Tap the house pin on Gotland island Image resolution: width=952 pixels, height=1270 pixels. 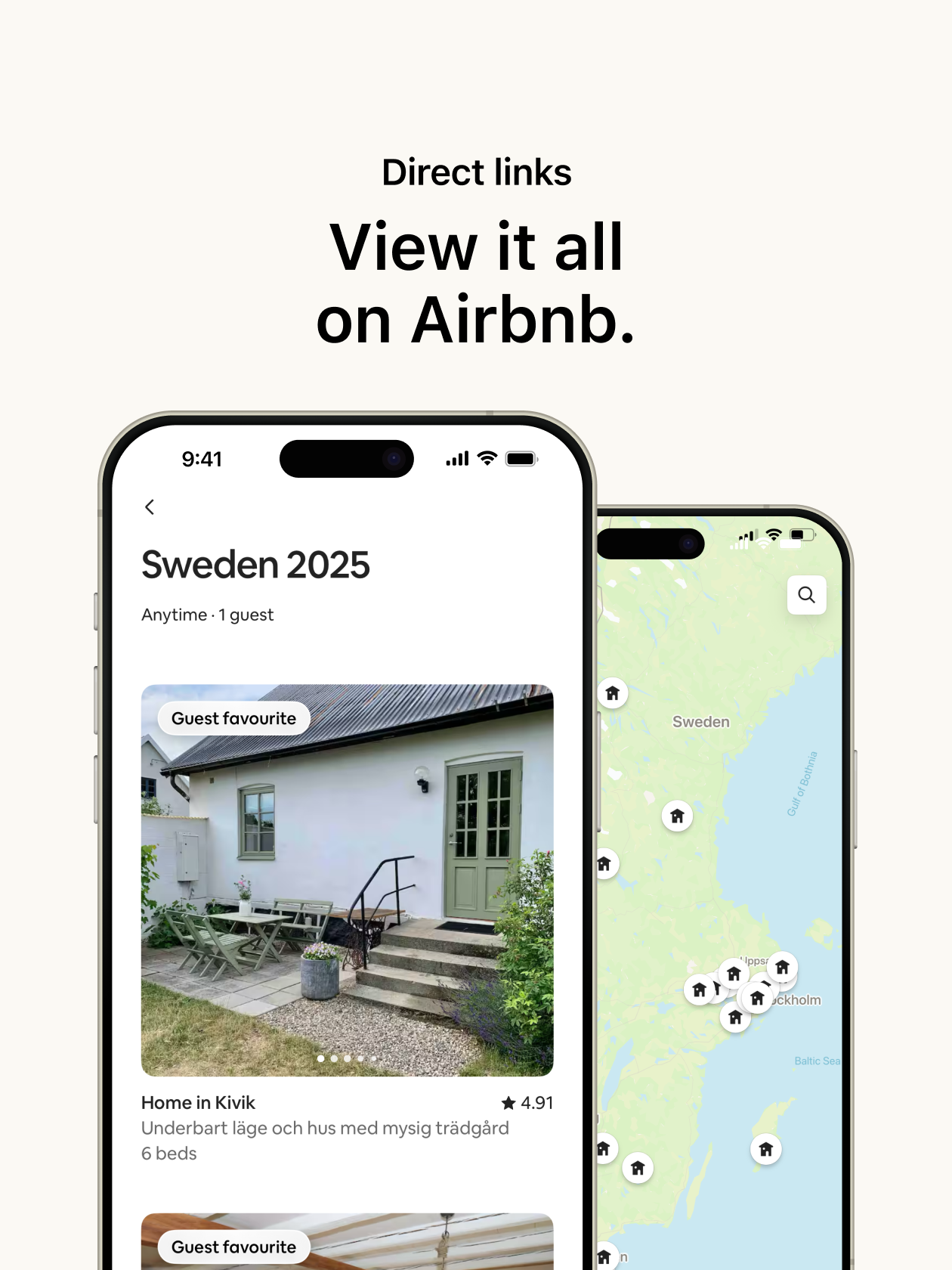(x=765, y=1149)
